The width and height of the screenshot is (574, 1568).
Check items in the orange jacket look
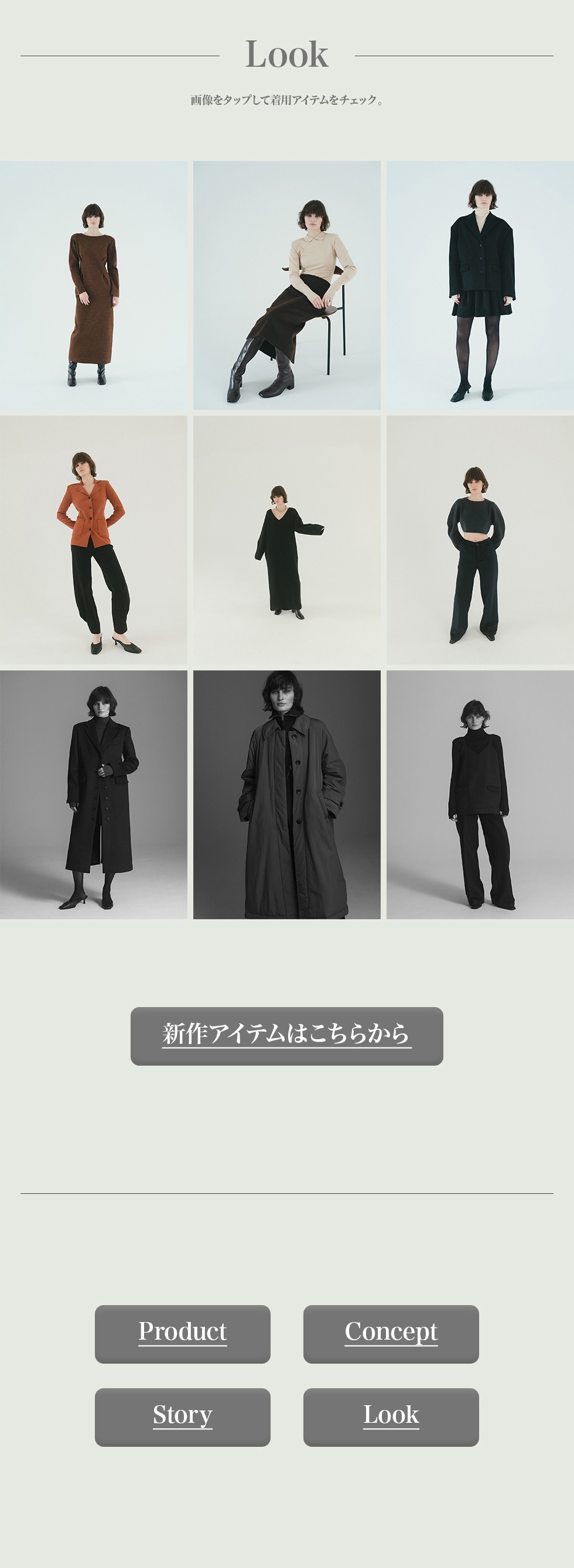pos(93,540)
